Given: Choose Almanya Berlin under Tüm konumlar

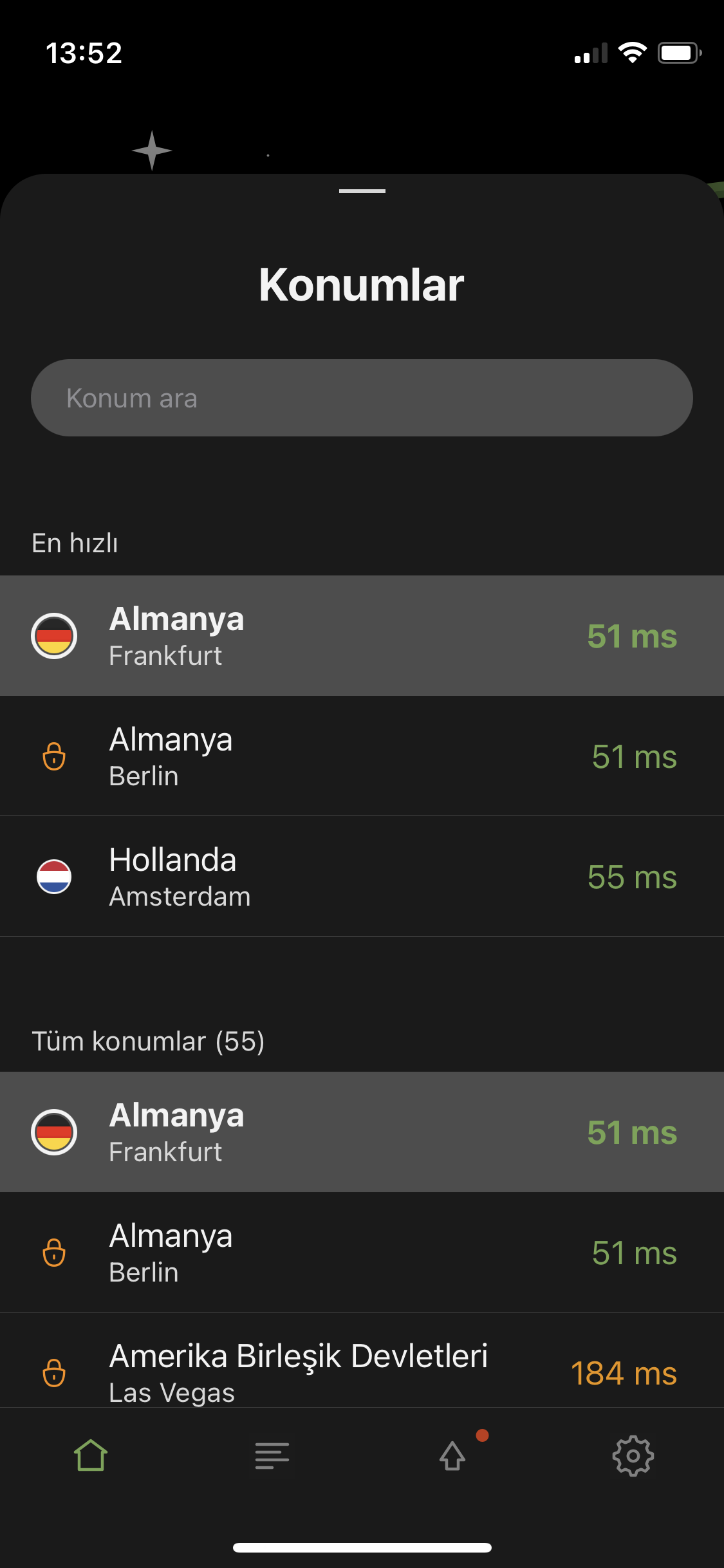Looking at the screenshot, I should (362, 1253).
